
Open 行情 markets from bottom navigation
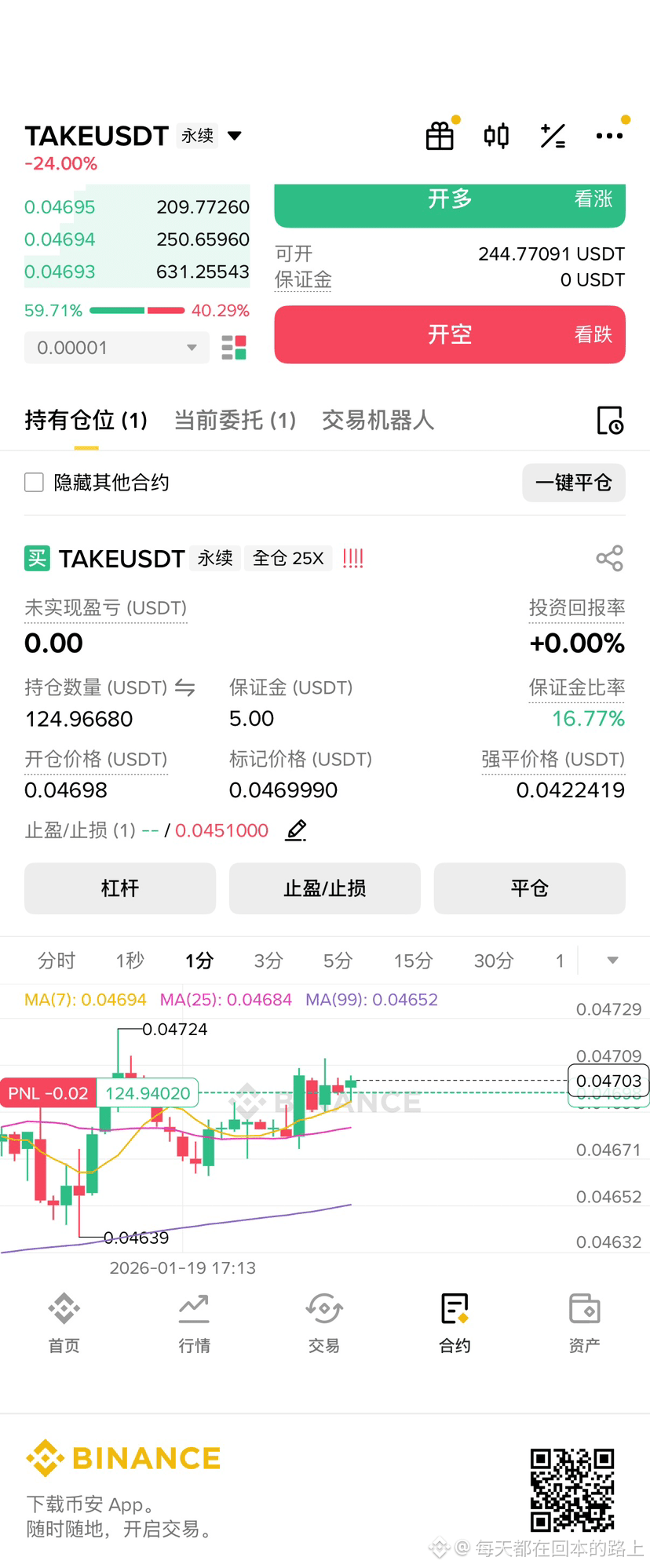(x=194, y=1322)
